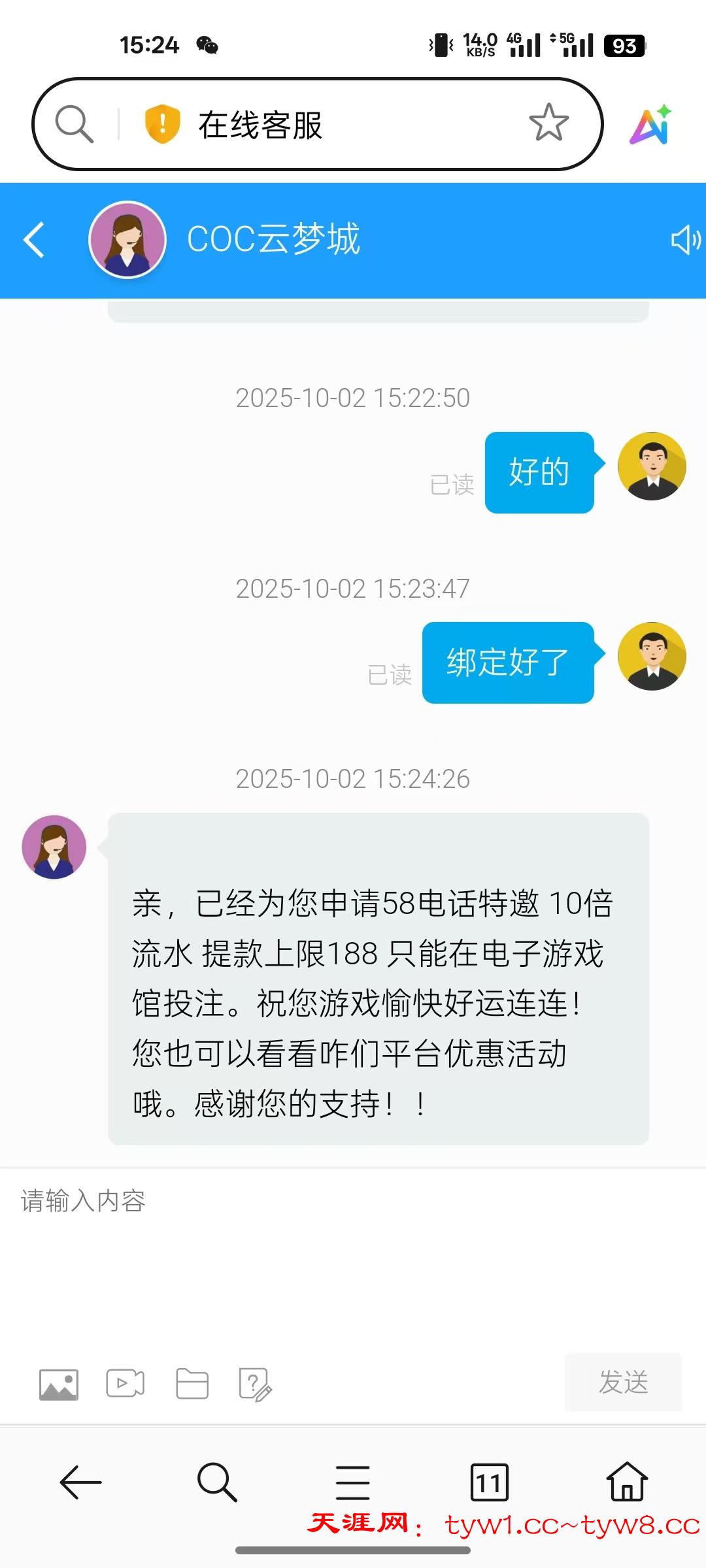The width and height of the screenshot is (706, 1568).
Task: Navigate back with the browser back arrow
Action: [x=80, y=1482]
